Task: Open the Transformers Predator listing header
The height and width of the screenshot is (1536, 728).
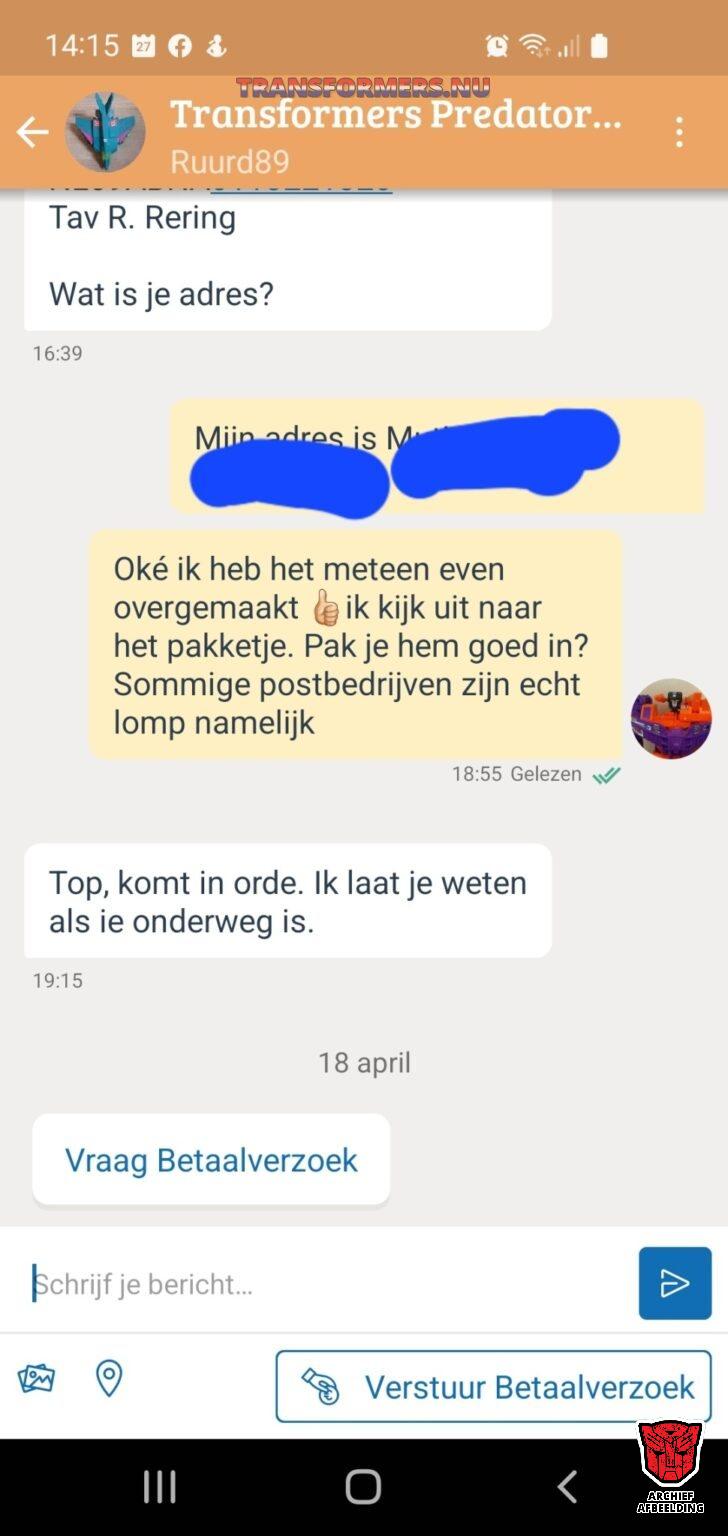Action: 395,115
